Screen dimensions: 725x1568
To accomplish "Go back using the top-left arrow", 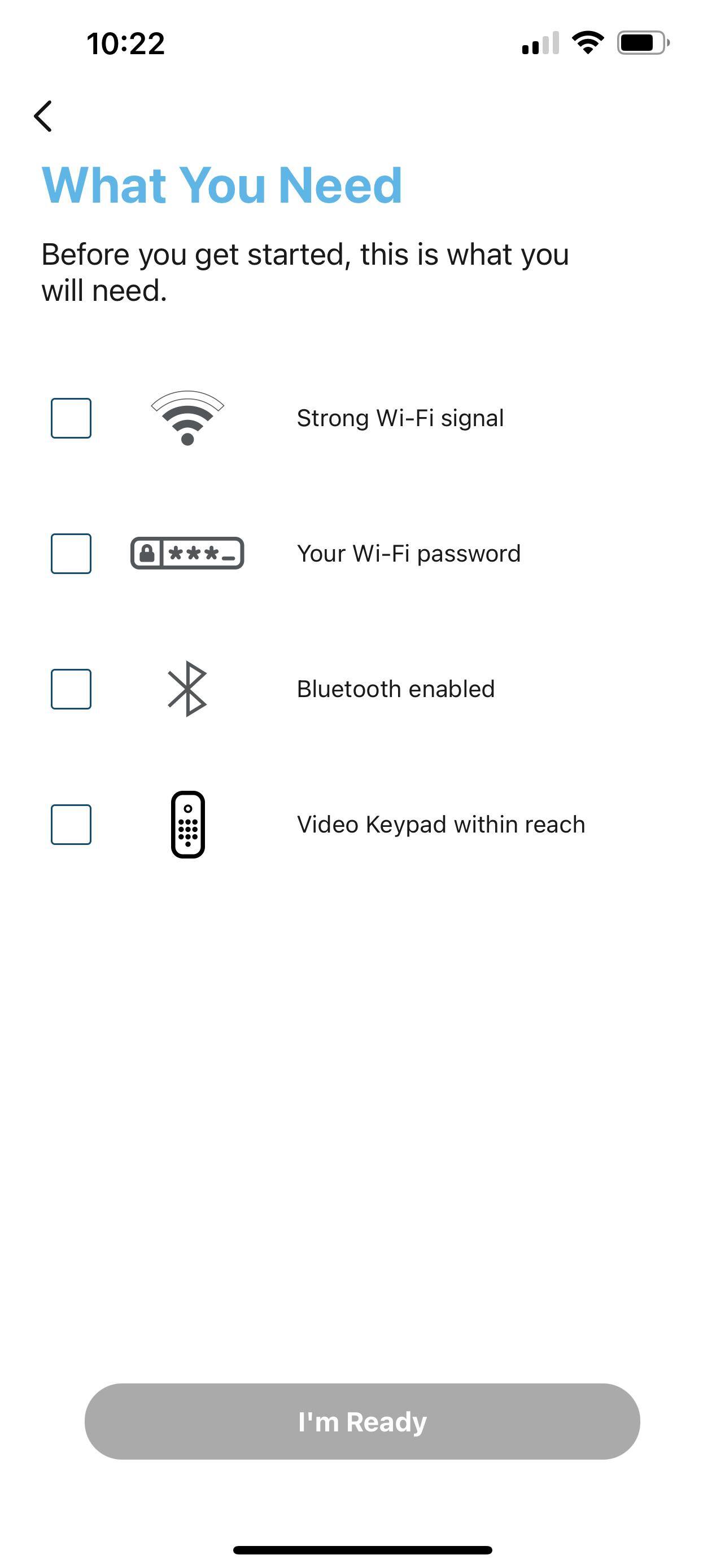I will point(43,116).
